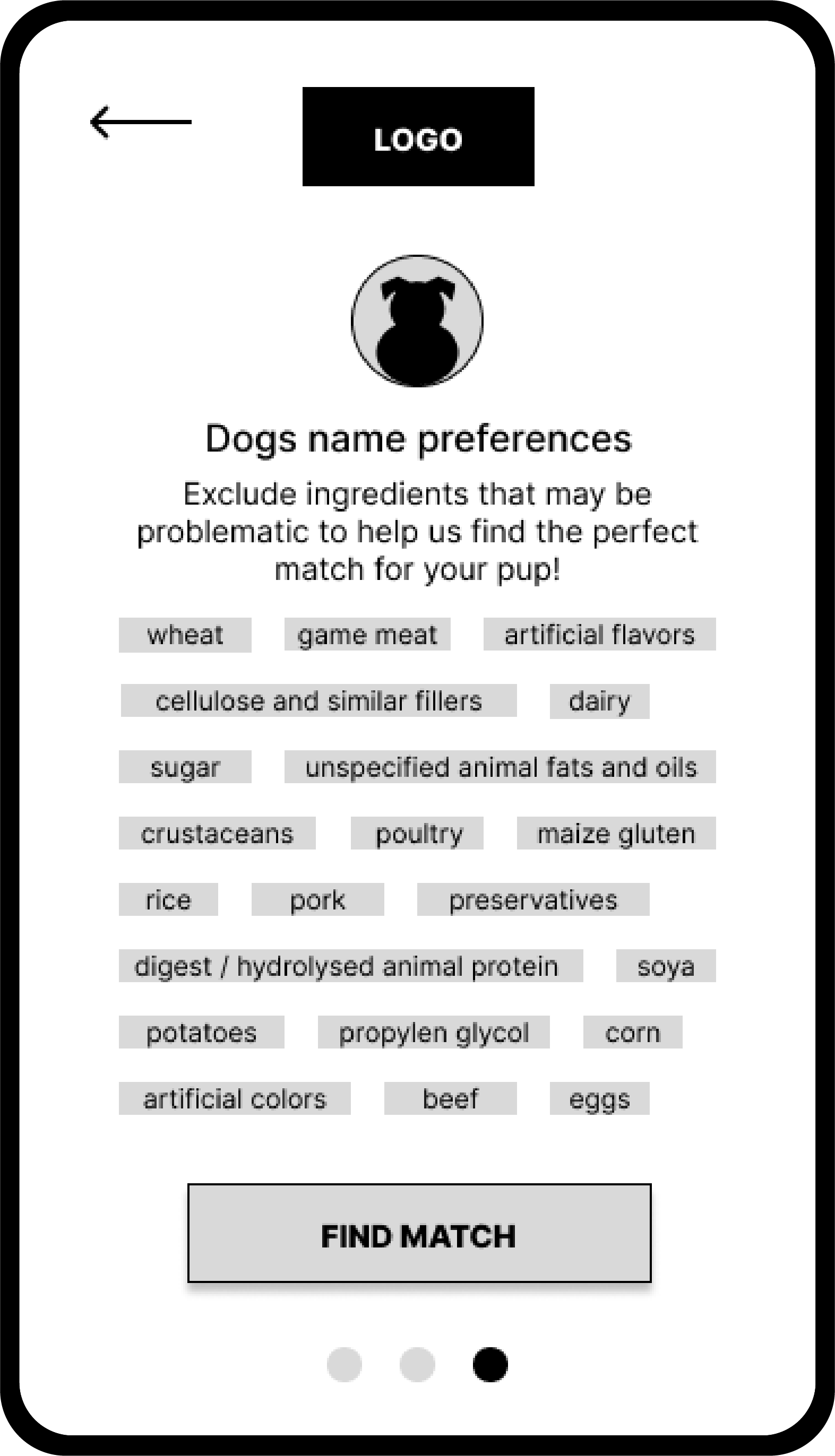Exclude soya ingredient
Screen dimensions: 835x1456
tap(666, 966)
